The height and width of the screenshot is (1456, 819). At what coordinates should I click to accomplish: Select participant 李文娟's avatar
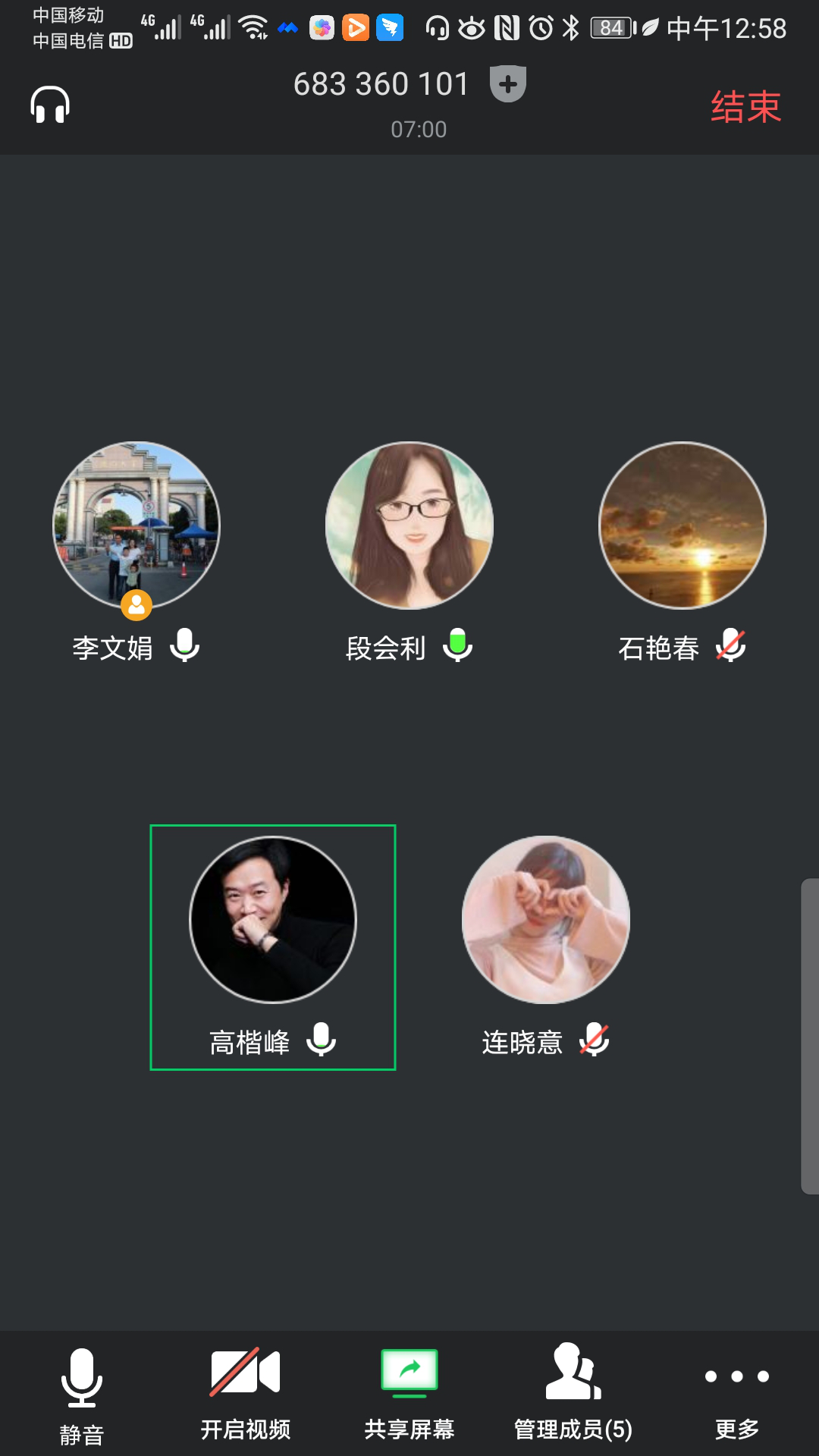(x=136, y=526)
